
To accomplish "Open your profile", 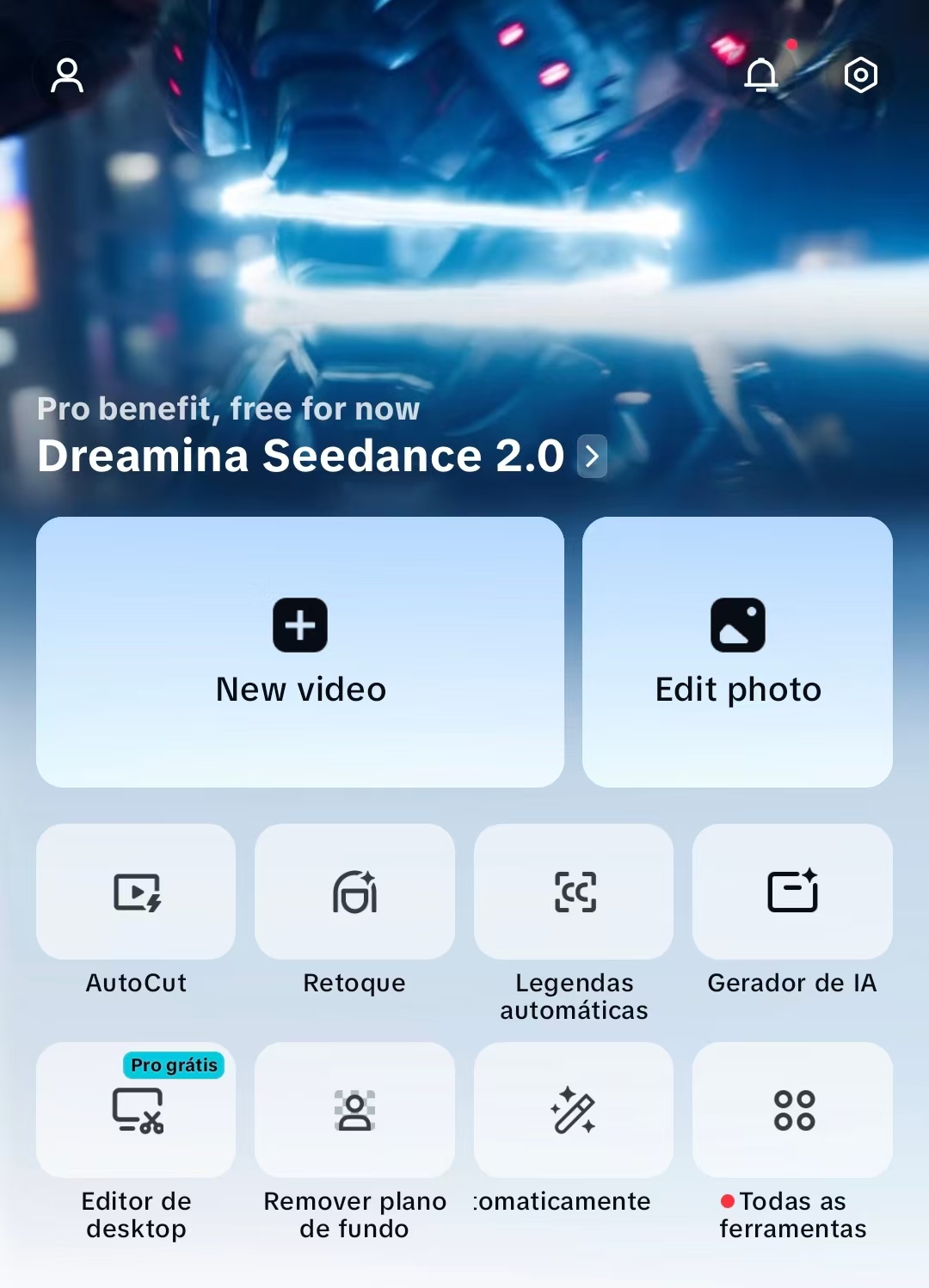I will pyautogui.click(x=68, y=75).
